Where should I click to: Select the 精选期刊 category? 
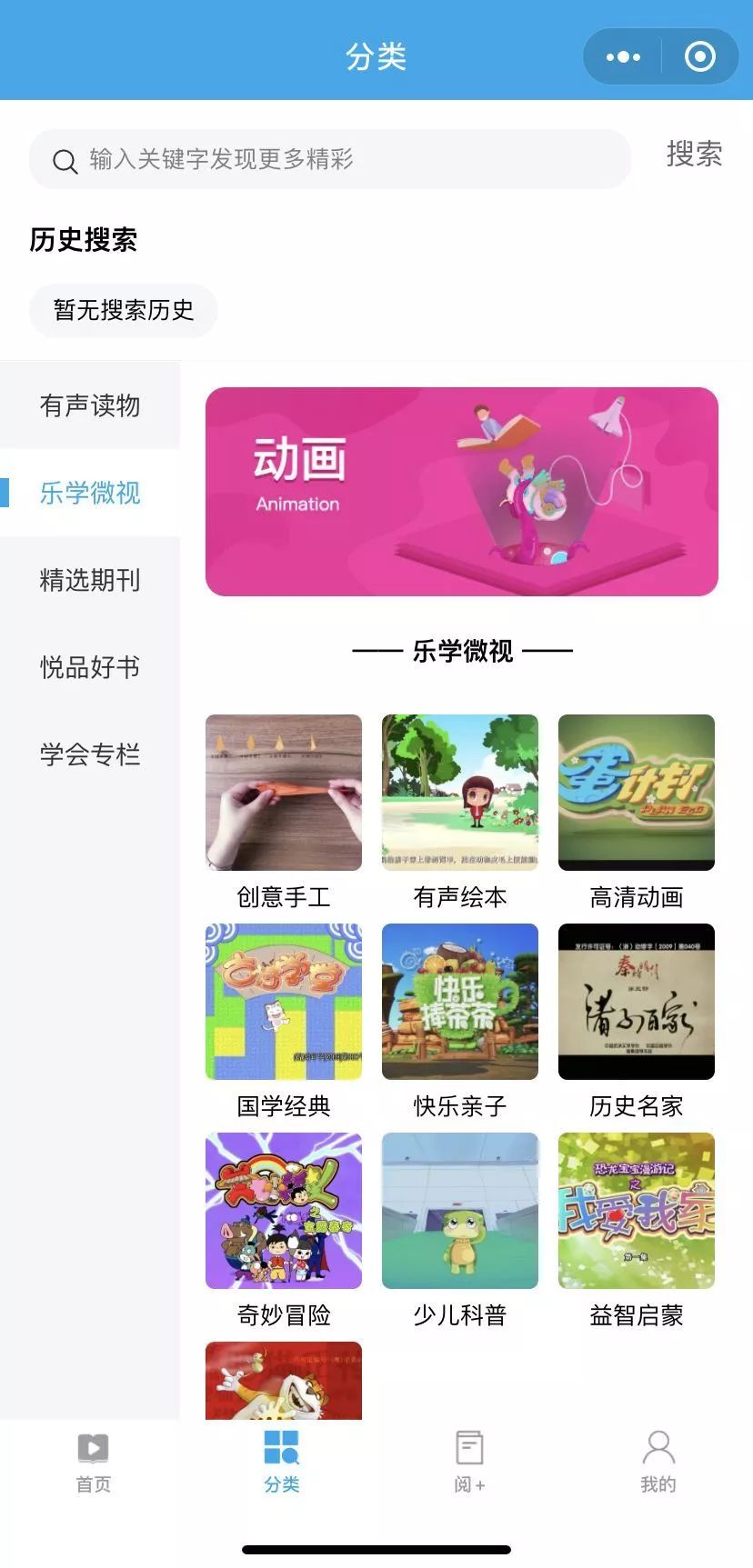(90, 580)
